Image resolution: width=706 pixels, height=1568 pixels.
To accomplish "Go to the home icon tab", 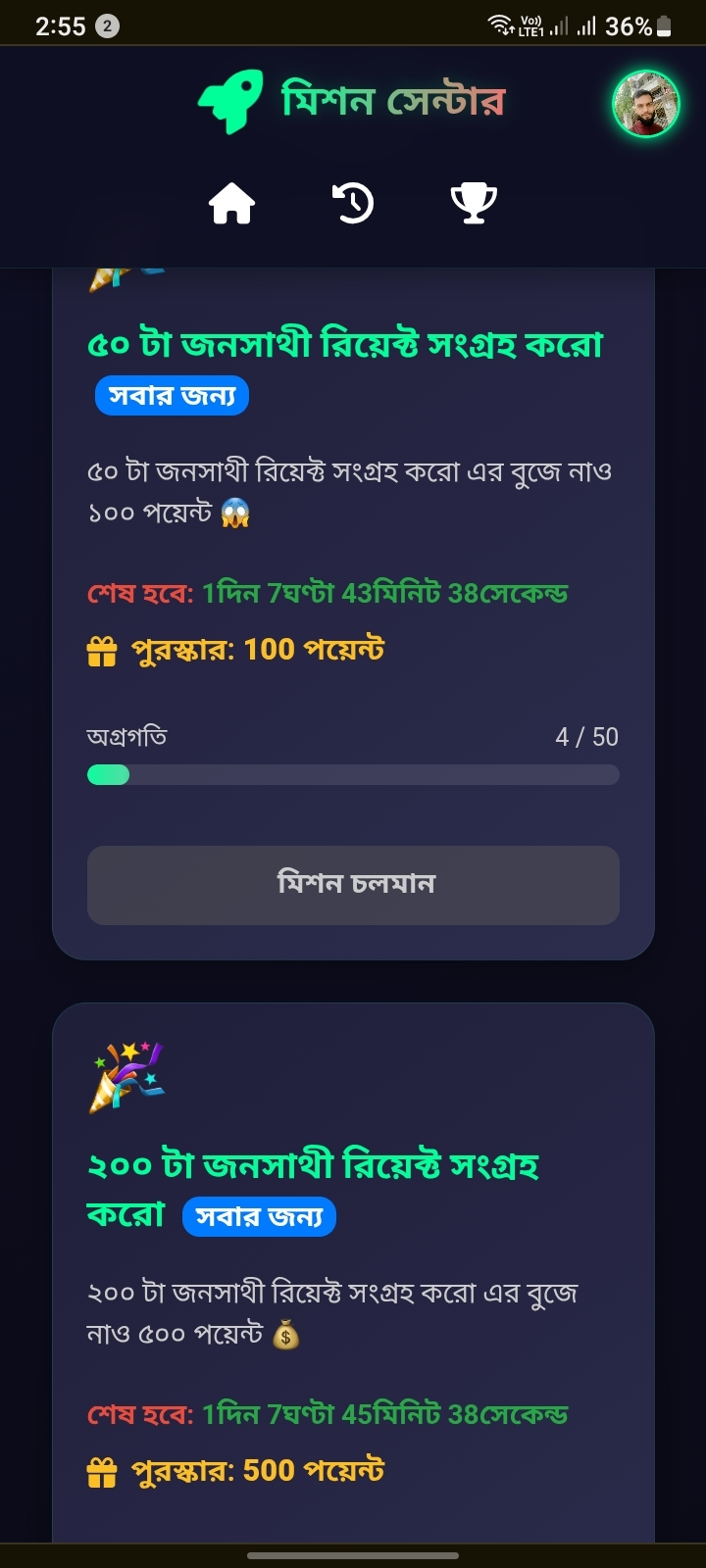I will coord(232,204).
